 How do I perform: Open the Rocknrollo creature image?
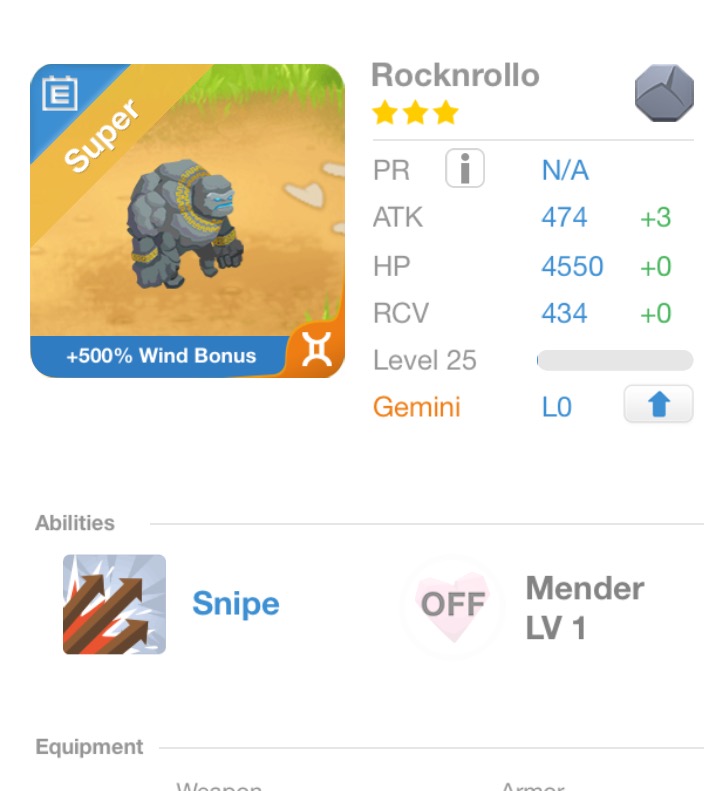pos(187,220)
